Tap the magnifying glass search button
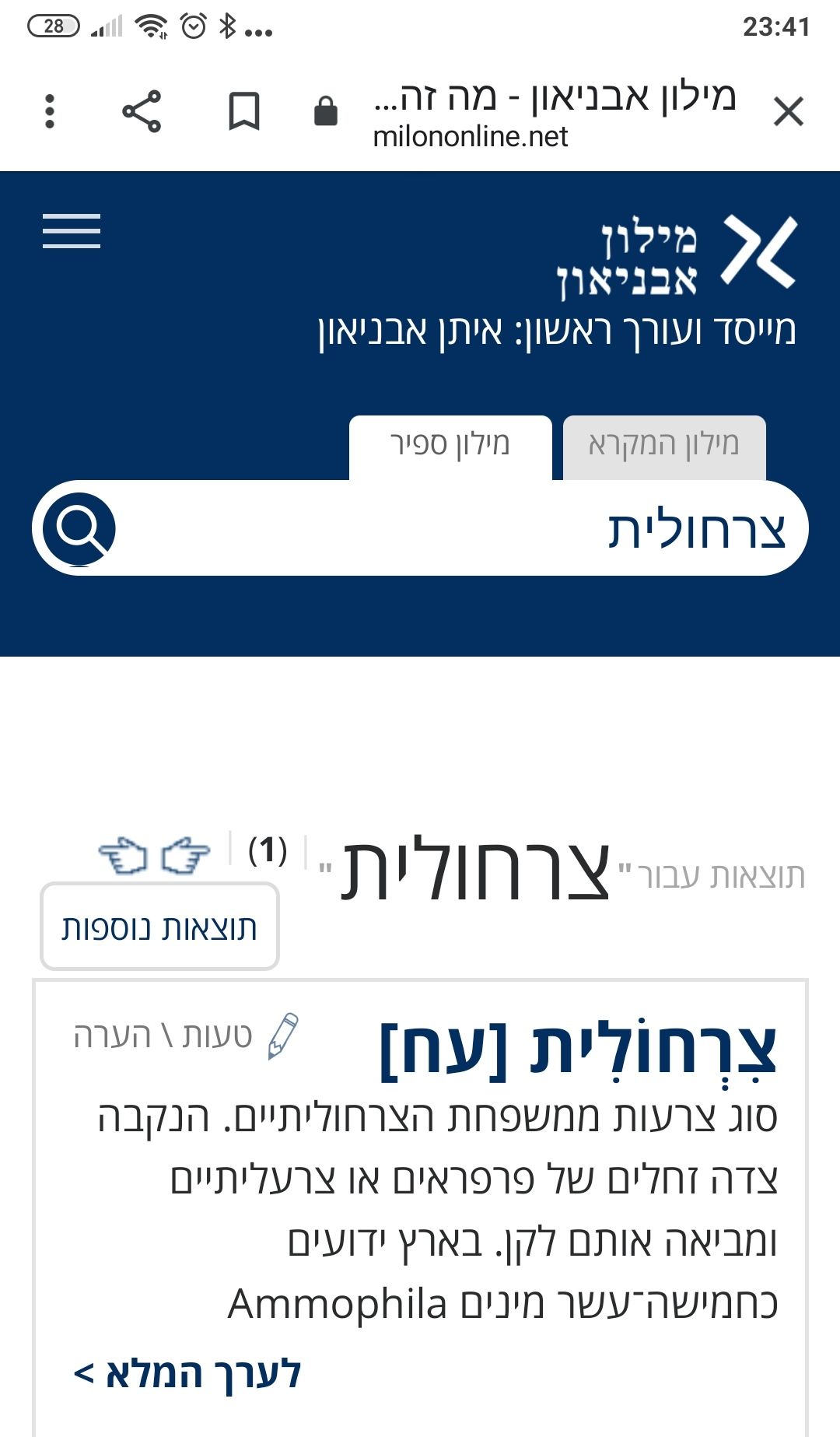This screenshot has width=840, height=1437. click(x=79, y=529)
